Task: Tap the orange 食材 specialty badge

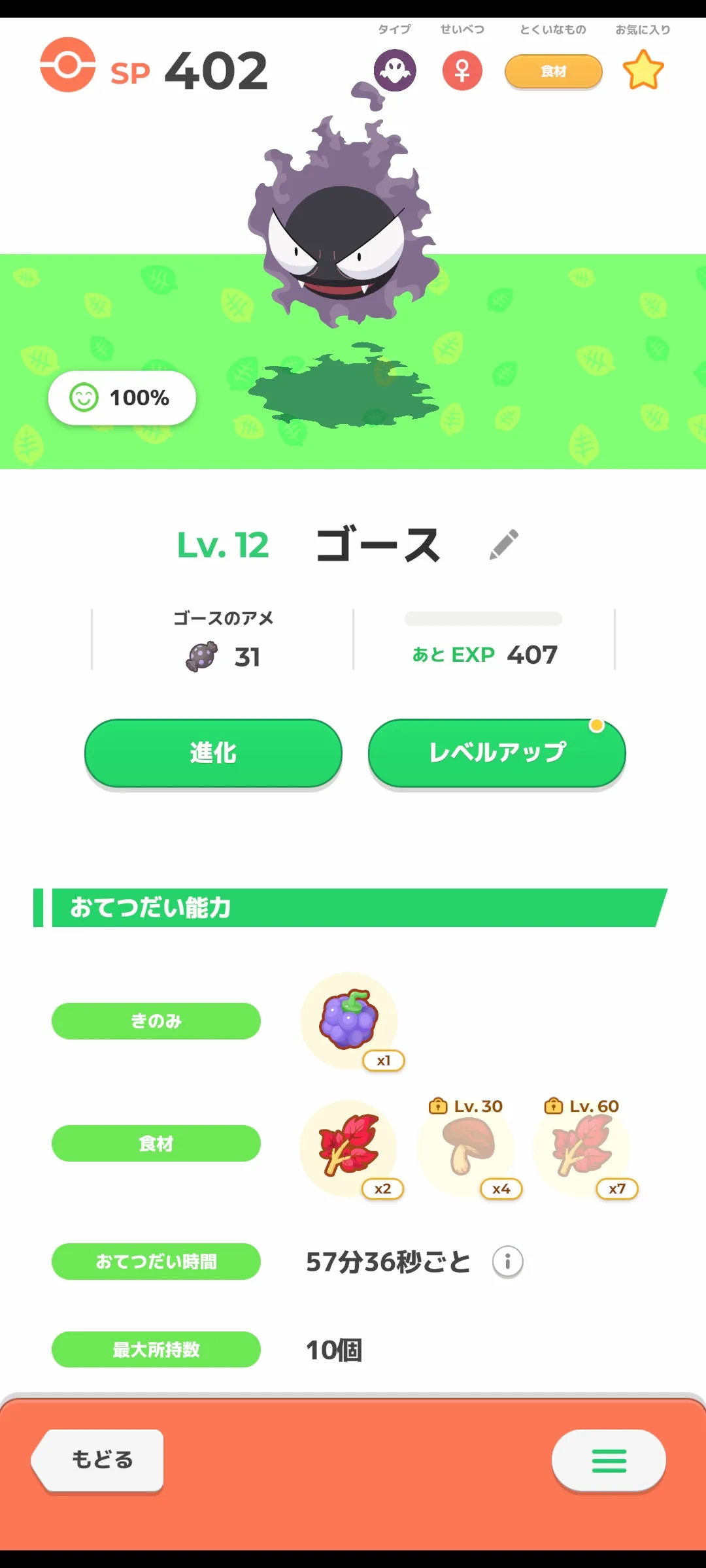Action: coord(553,71)
